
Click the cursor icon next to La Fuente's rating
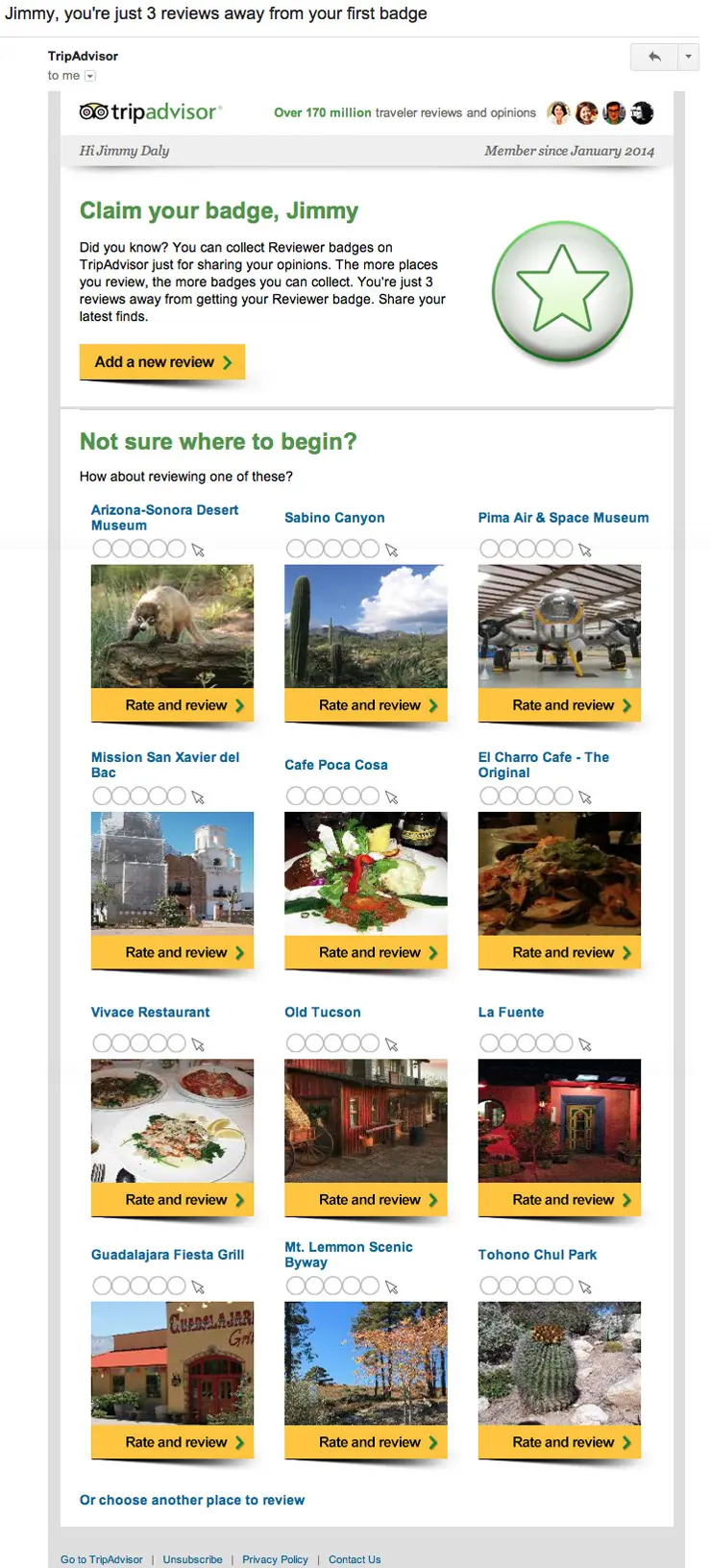[x=584, y=1043]
